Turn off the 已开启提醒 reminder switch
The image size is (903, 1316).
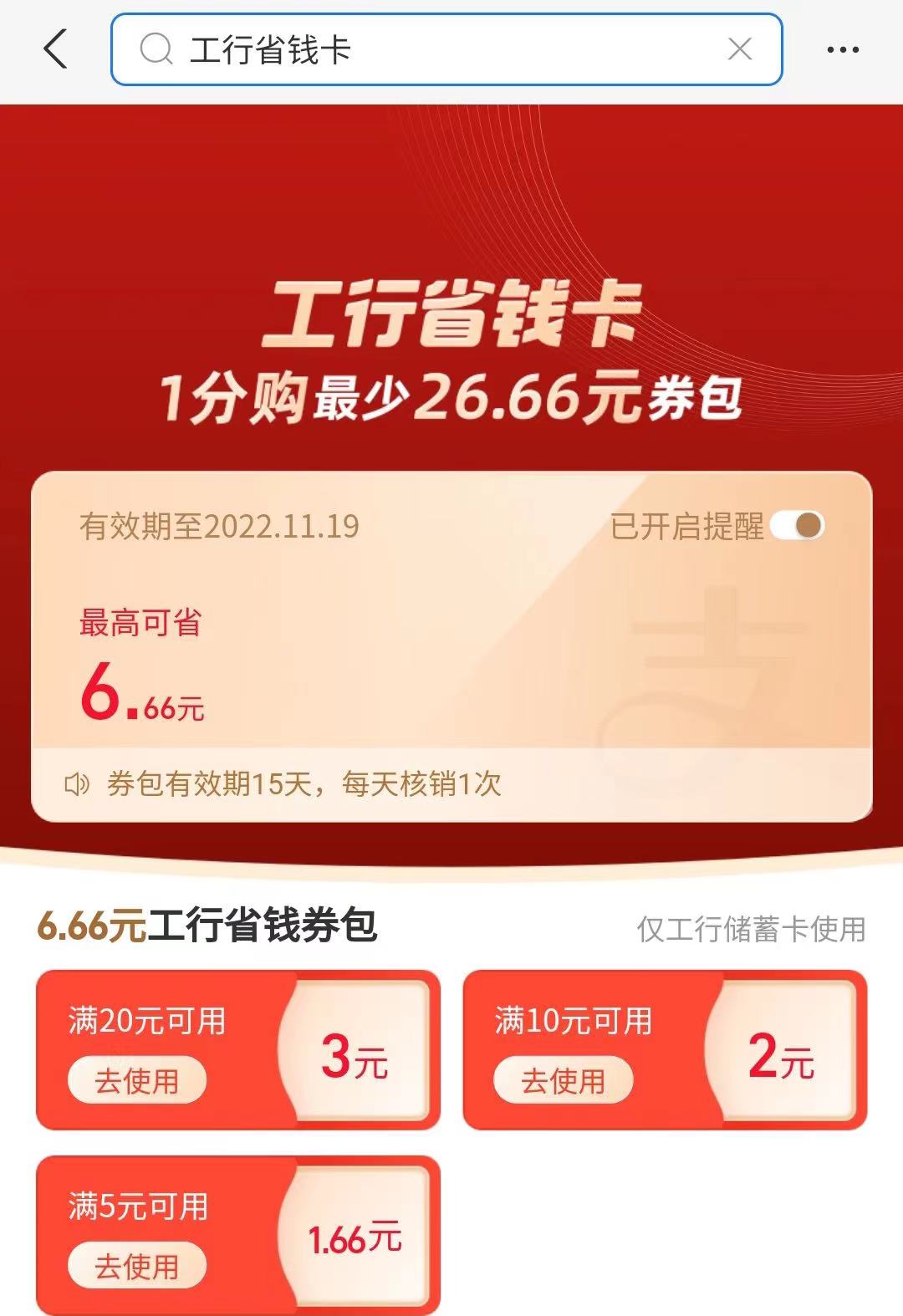point(797,526)
